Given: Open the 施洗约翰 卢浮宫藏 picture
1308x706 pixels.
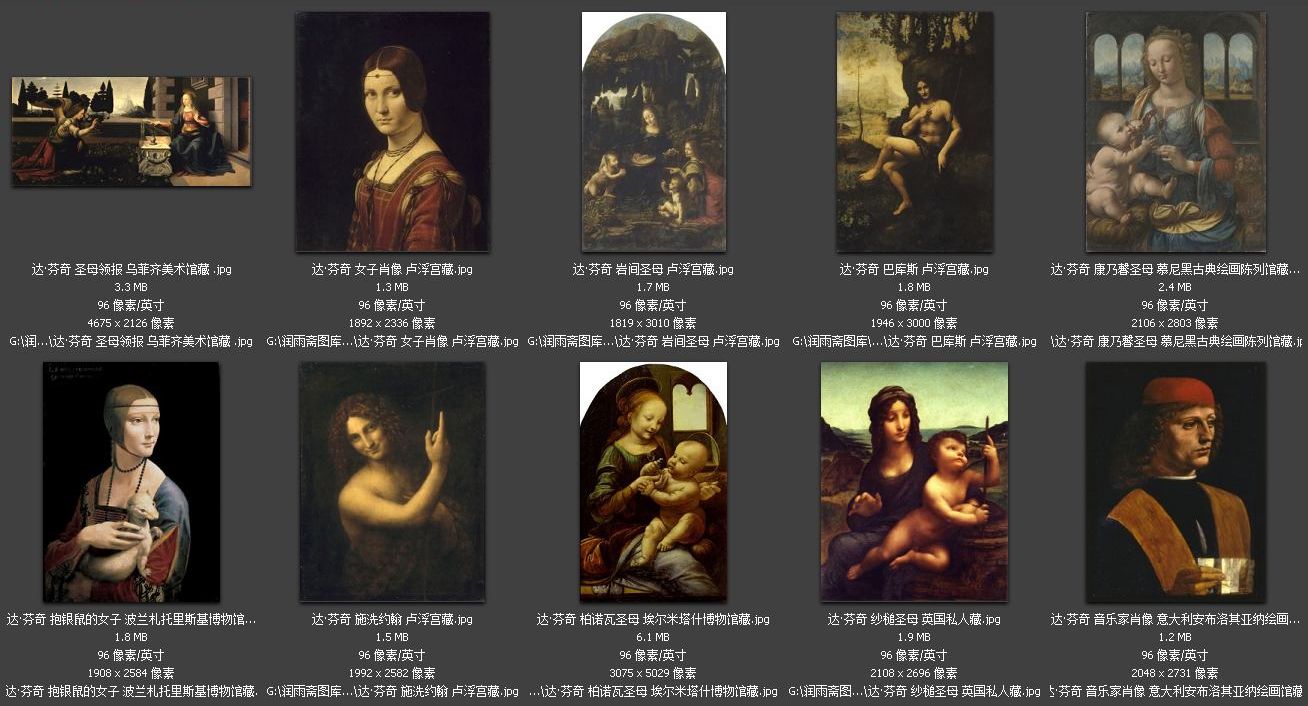Looking at the screenshot, I should tap(392, 481).
